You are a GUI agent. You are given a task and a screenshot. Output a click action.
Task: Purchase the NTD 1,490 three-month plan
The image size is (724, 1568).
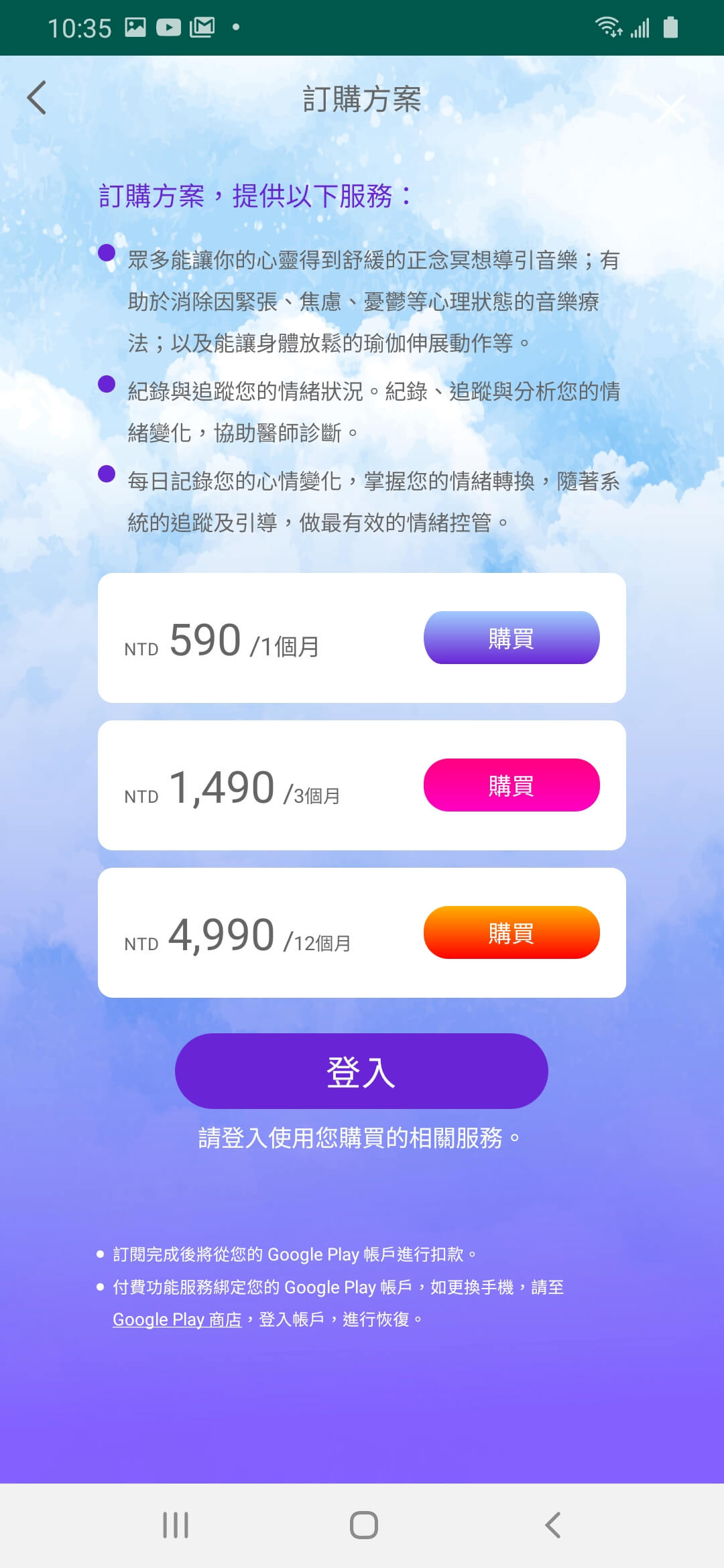(511, 785)
